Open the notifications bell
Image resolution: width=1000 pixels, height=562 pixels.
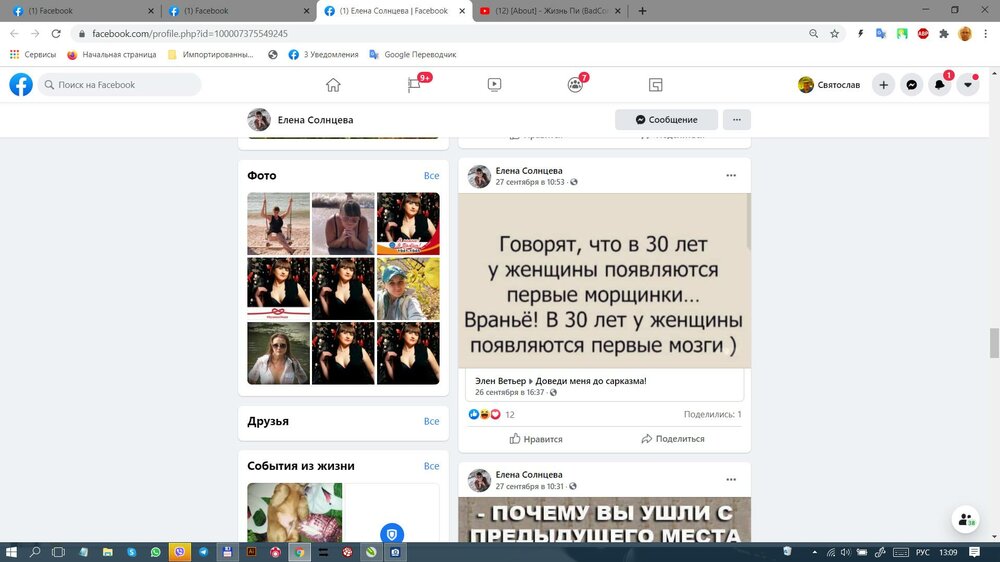click(x=940, y=85)
